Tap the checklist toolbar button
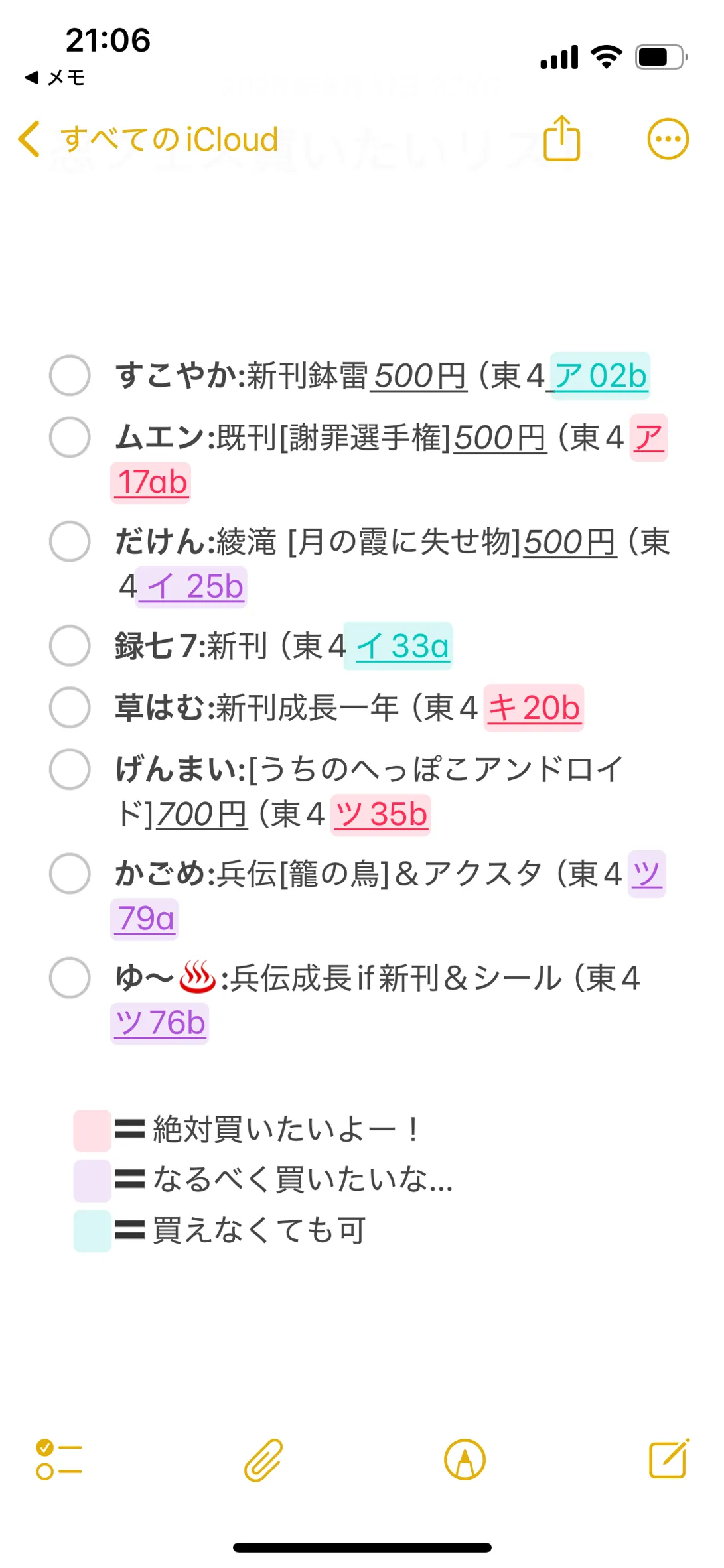The image size is (724, 1568). (x=58, y=1460)
